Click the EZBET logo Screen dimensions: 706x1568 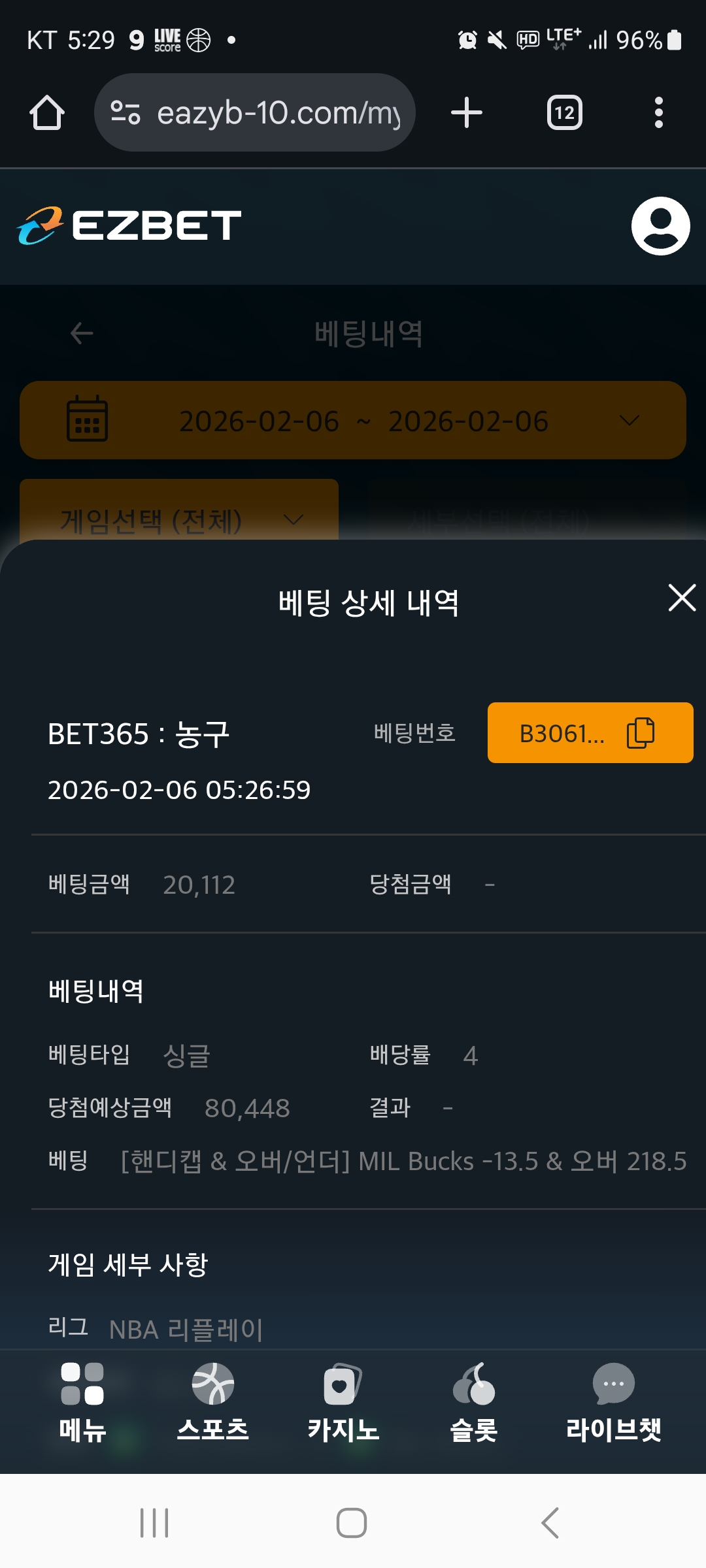click(x=127, y=225)
